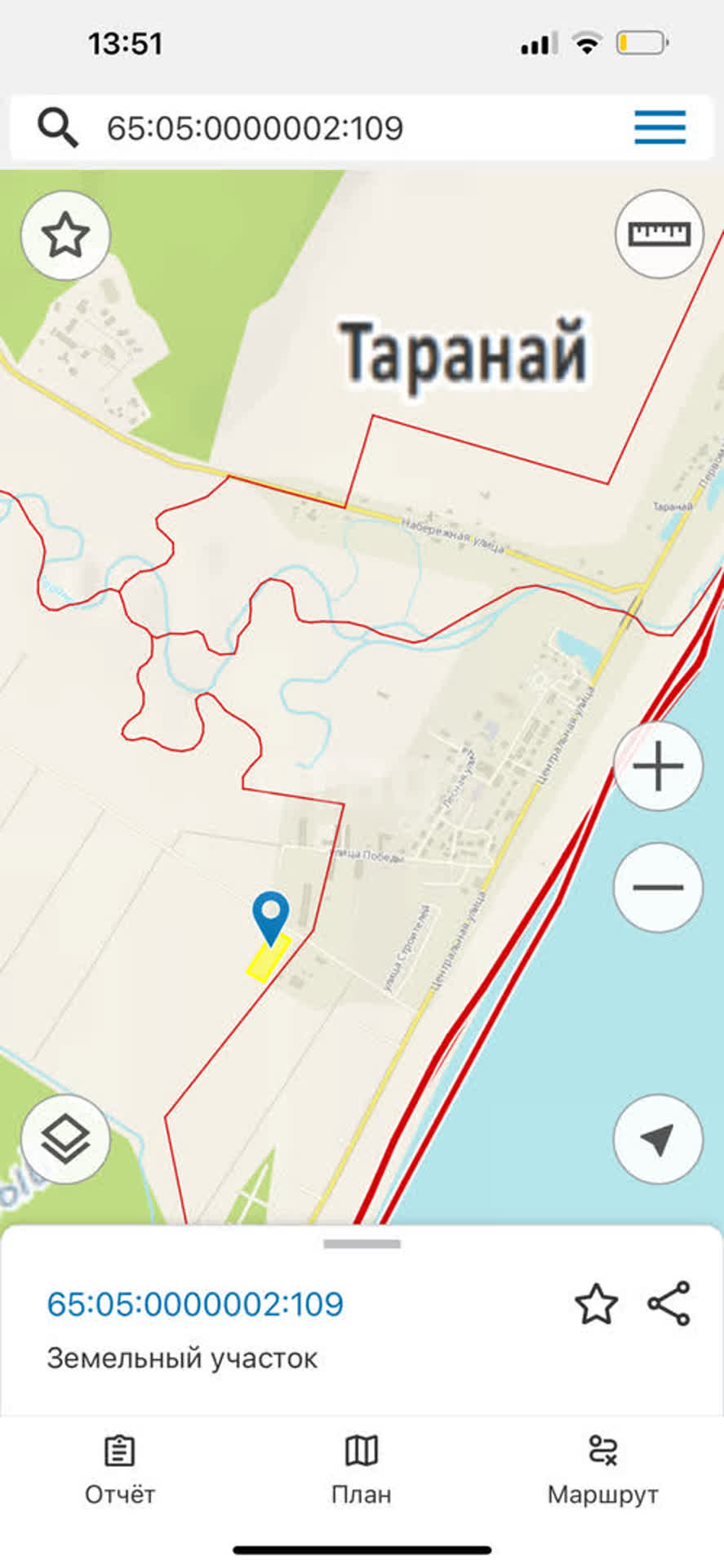This screenshot has width=724, height=1568.
Task: Tap the handle of the parcel info panel
Action: pos(362,1244)
